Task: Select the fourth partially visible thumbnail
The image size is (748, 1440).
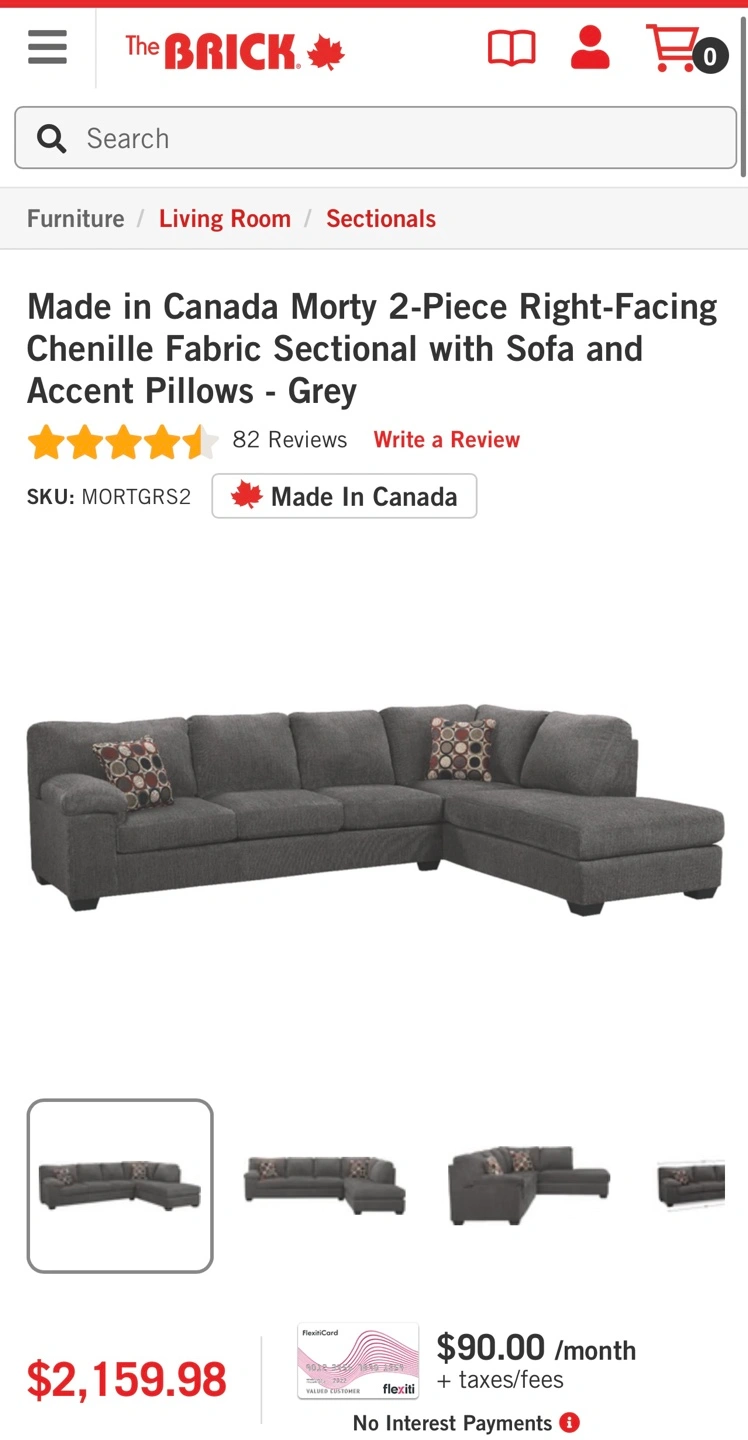Action: (x=692, y=1185)
